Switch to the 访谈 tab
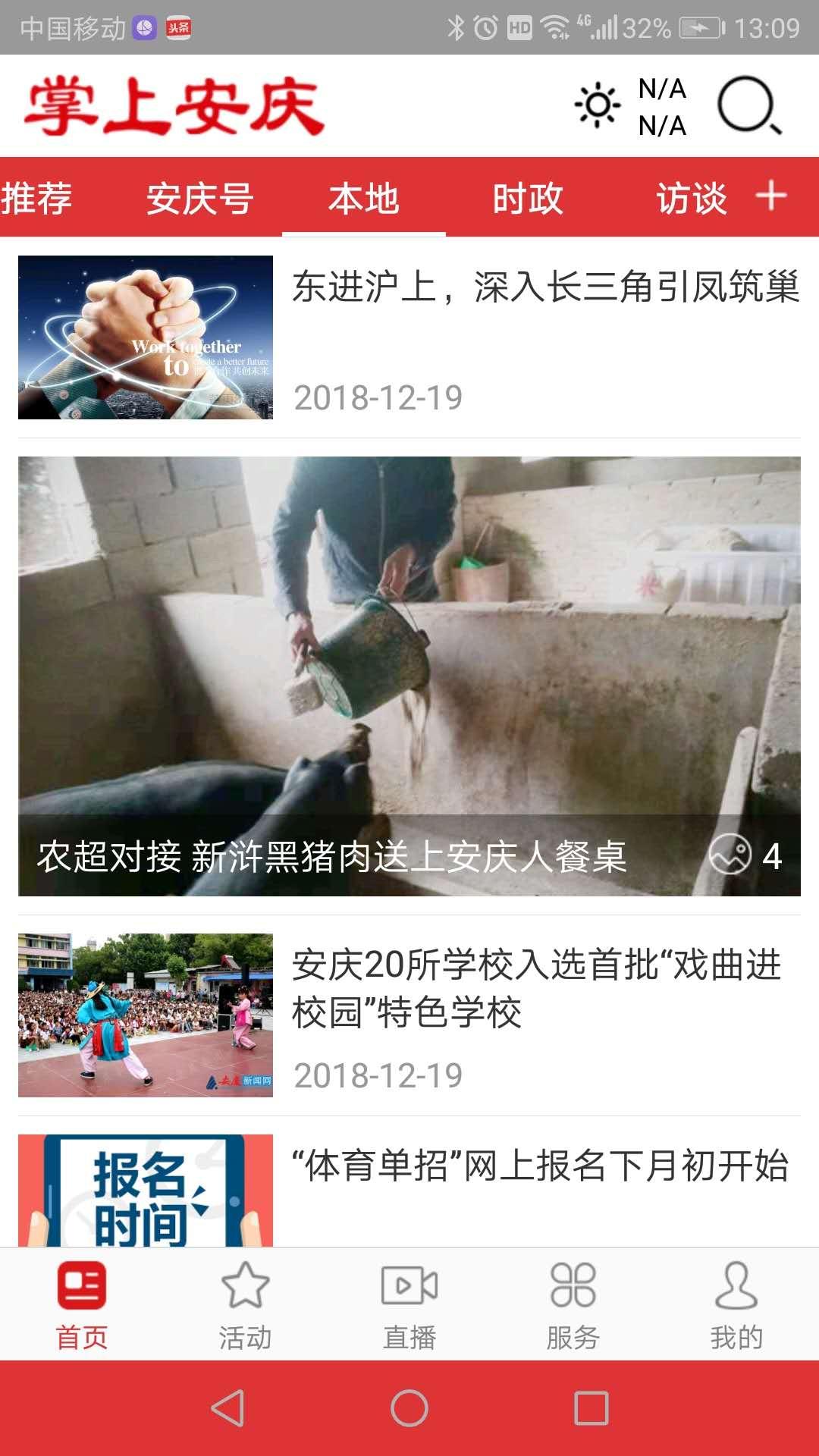819x1456 pixels. [x=689, y=197]
